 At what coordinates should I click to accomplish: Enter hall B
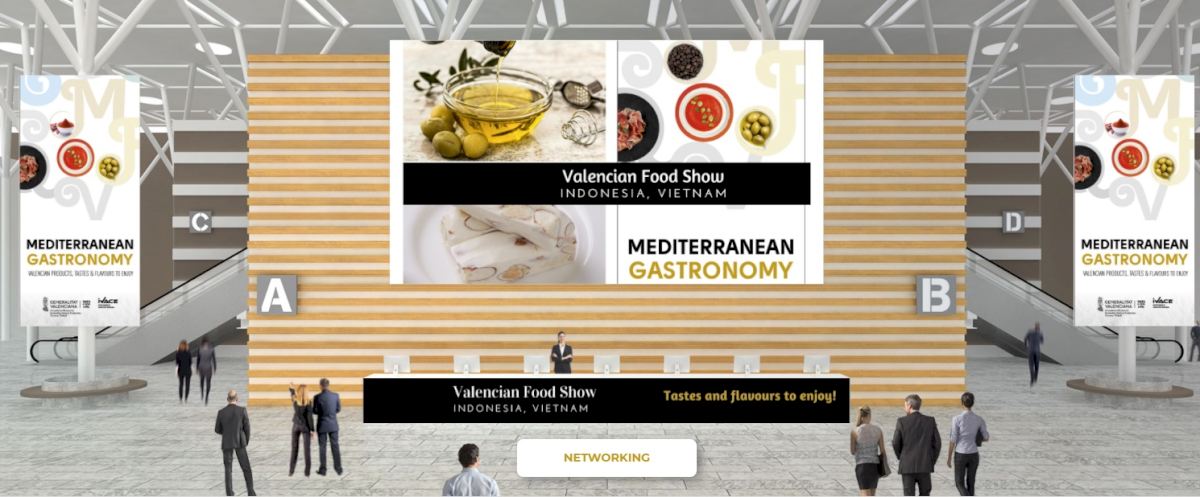click(x=935, y=295)
